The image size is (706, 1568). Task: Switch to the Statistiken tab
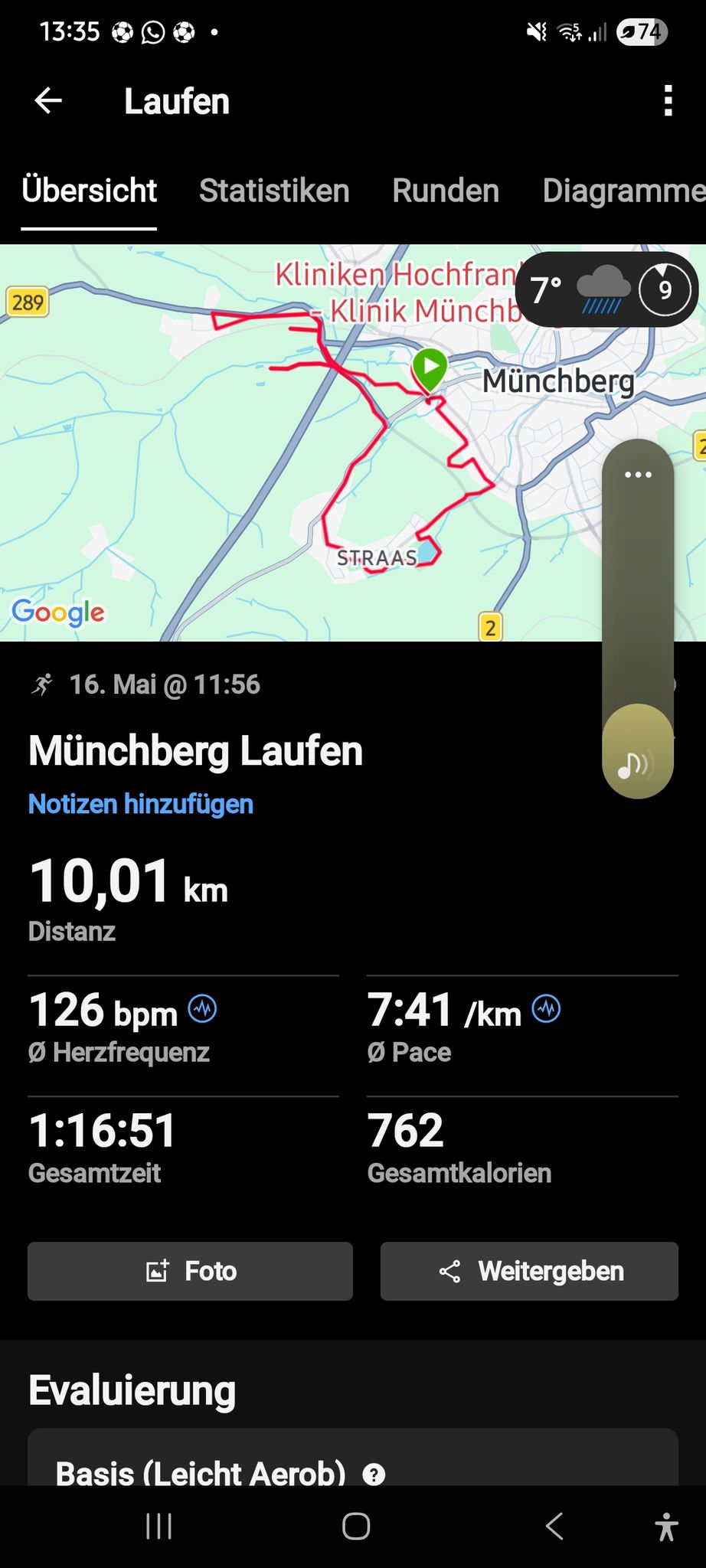pyautogui.click(x=274, y=191)
